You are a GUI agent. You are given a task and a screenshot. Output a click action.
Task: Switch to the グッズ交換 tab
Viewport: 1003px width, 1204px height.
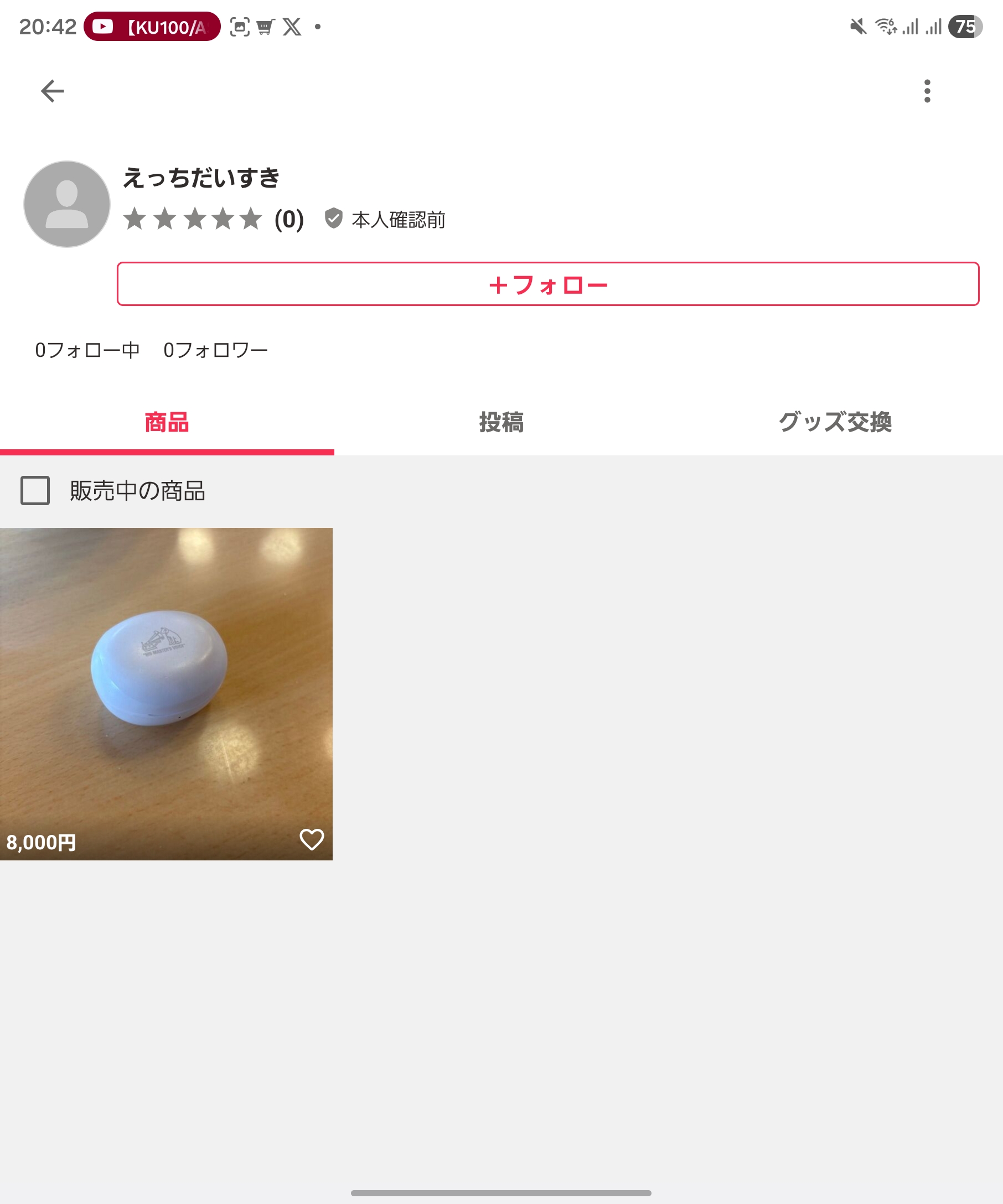point(835,423)
